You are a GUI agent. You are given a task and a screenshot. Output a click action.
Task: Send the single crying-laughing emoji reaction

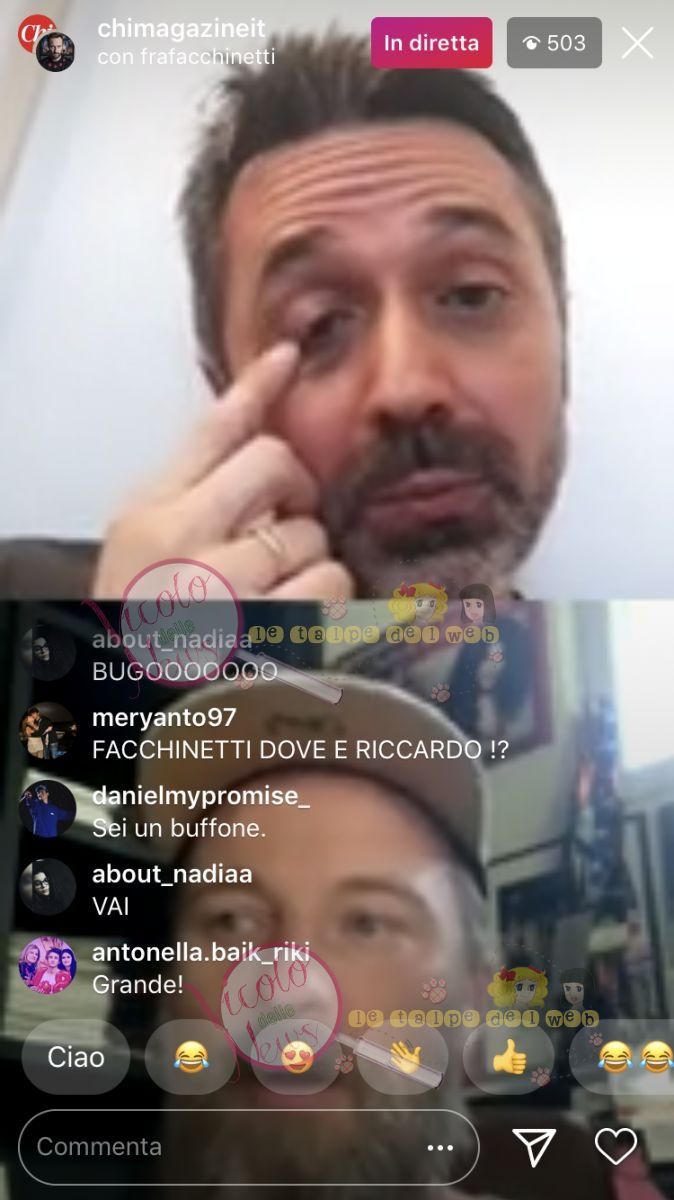point(190,1057)
